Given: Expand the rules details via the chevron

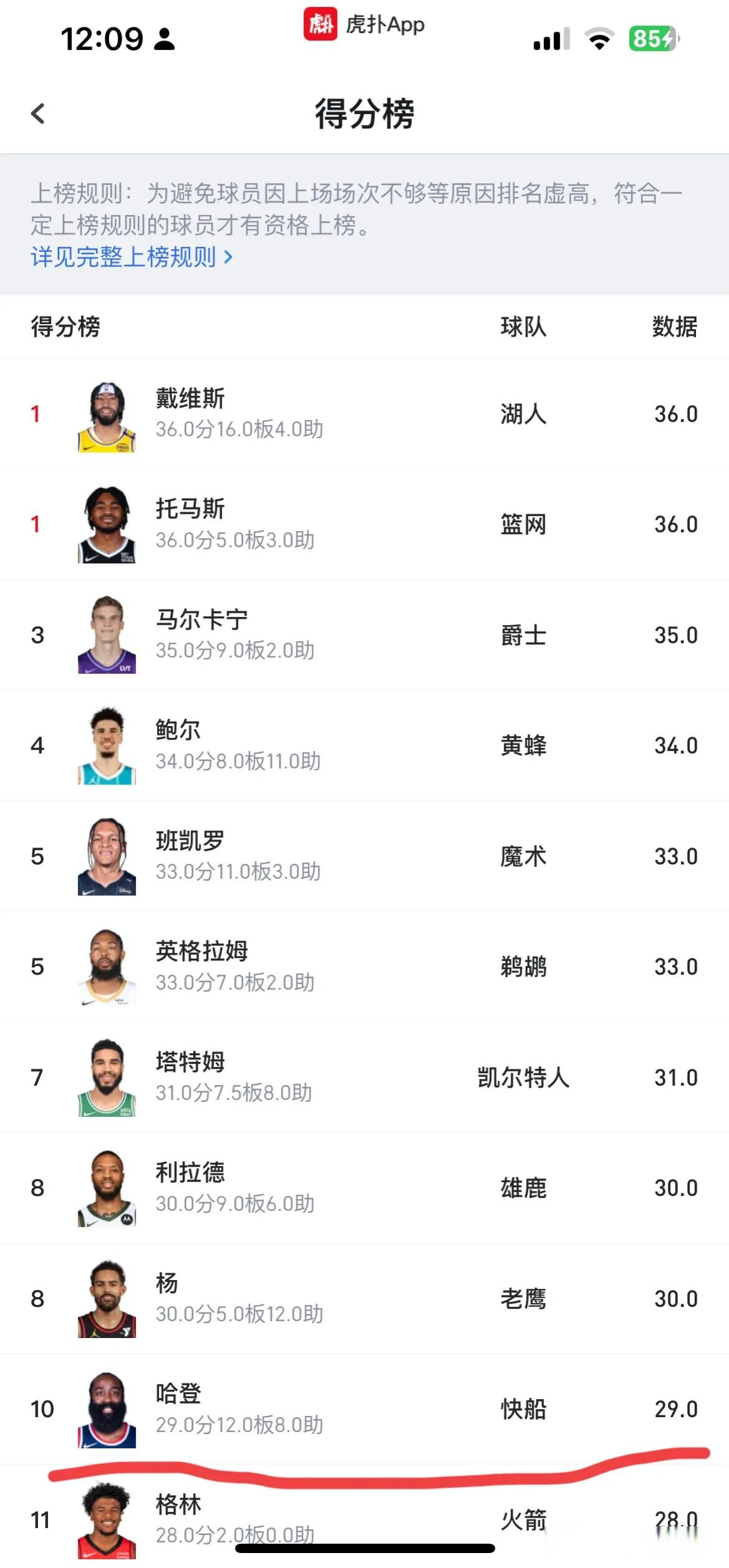Looking at the screenshot, I should coord(231,256).
